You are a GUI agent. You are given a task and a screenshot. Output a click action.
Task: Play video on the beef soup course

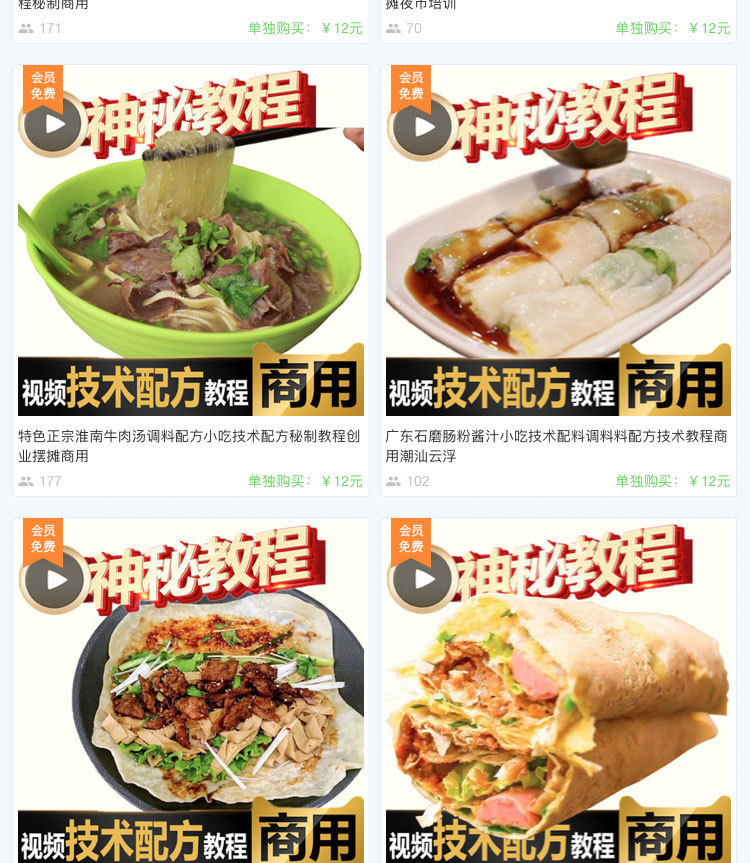(x=55, y=124)
